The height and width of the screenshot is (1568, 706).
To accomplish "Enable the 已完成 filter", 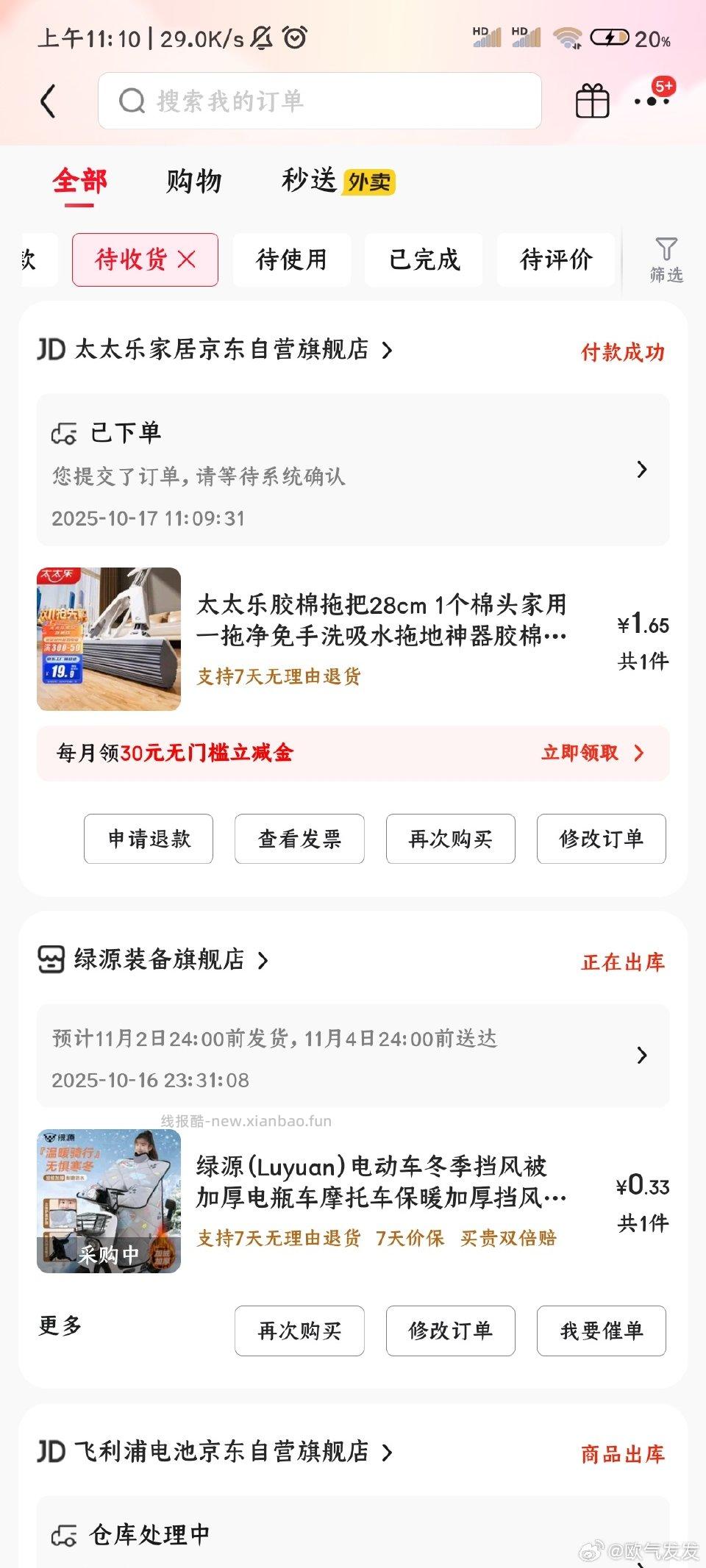I will coord(424,259).
